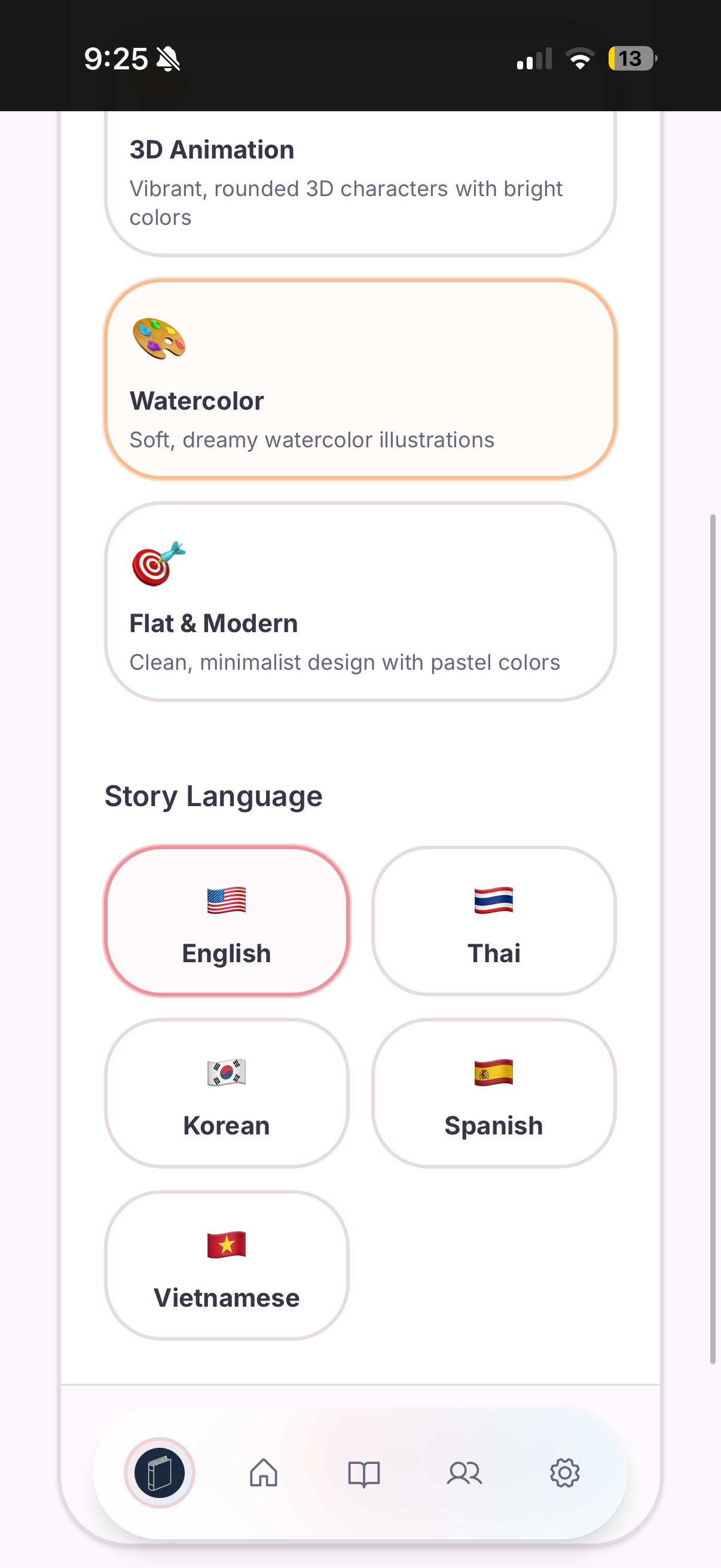The height and width of the screenshot is (1568, 721).
Task: Switch story language to Spanish
Action: coord(493,1093)
